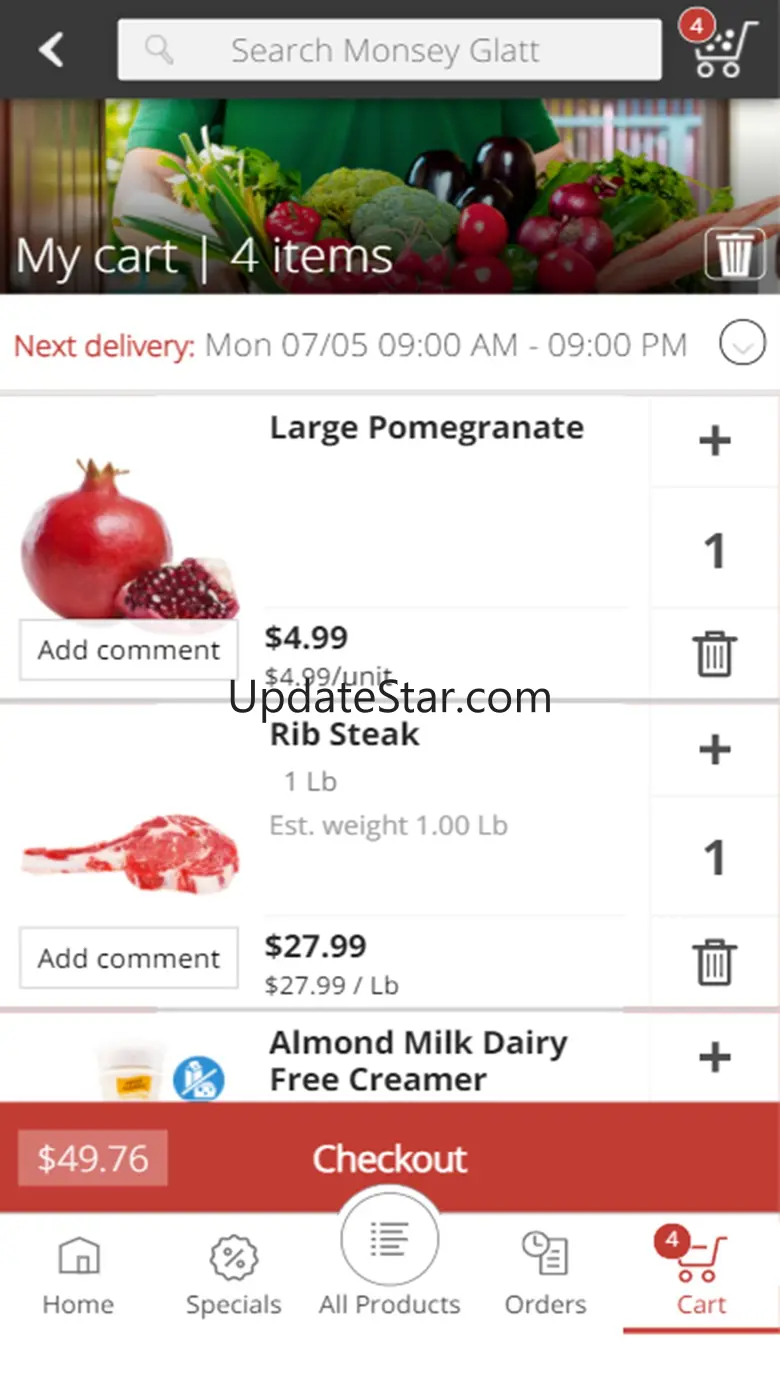Add a comment to Rib Steak
The image size is (780, 1387).
click(x=129, y=958)
